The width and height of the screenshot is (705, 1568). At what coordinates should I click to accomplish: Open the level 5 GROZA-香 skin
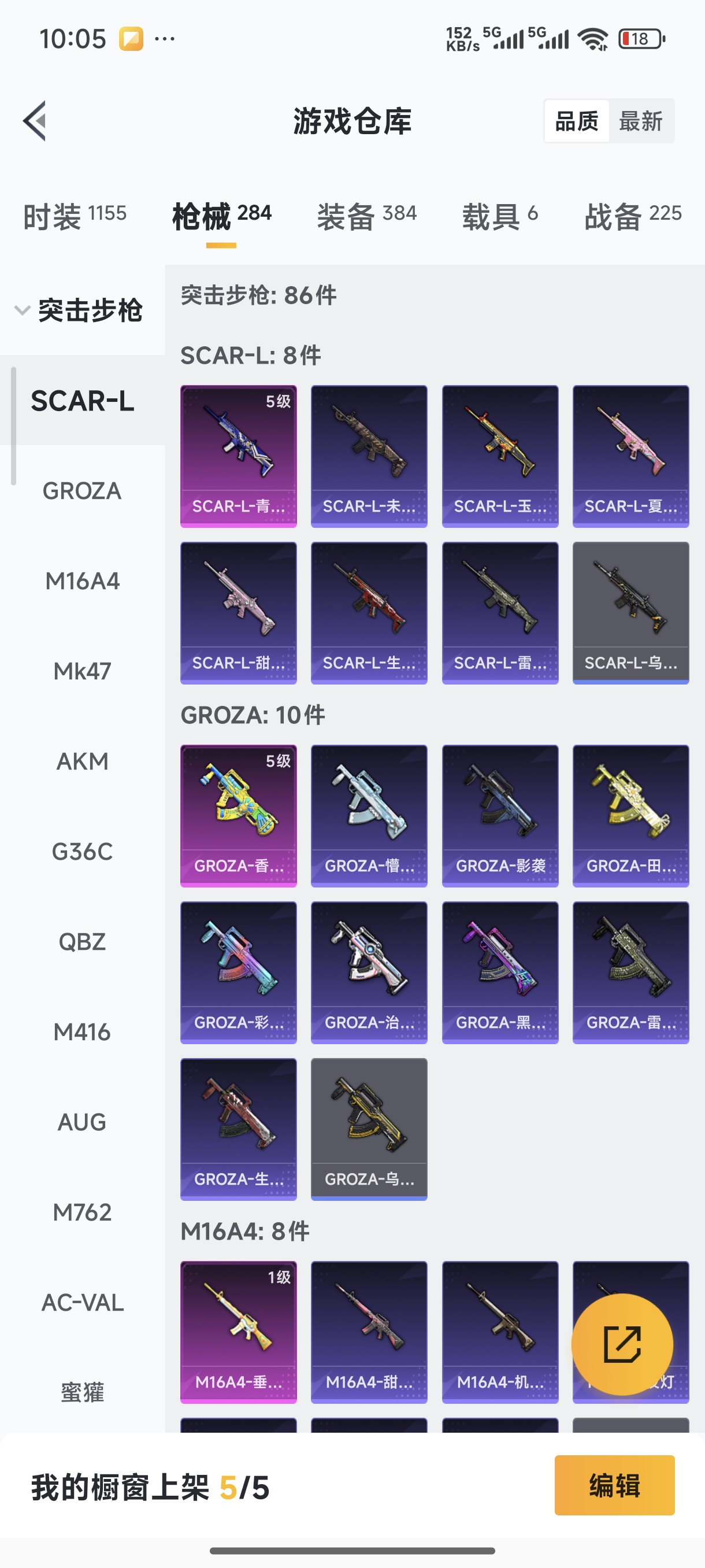(239, 816)
